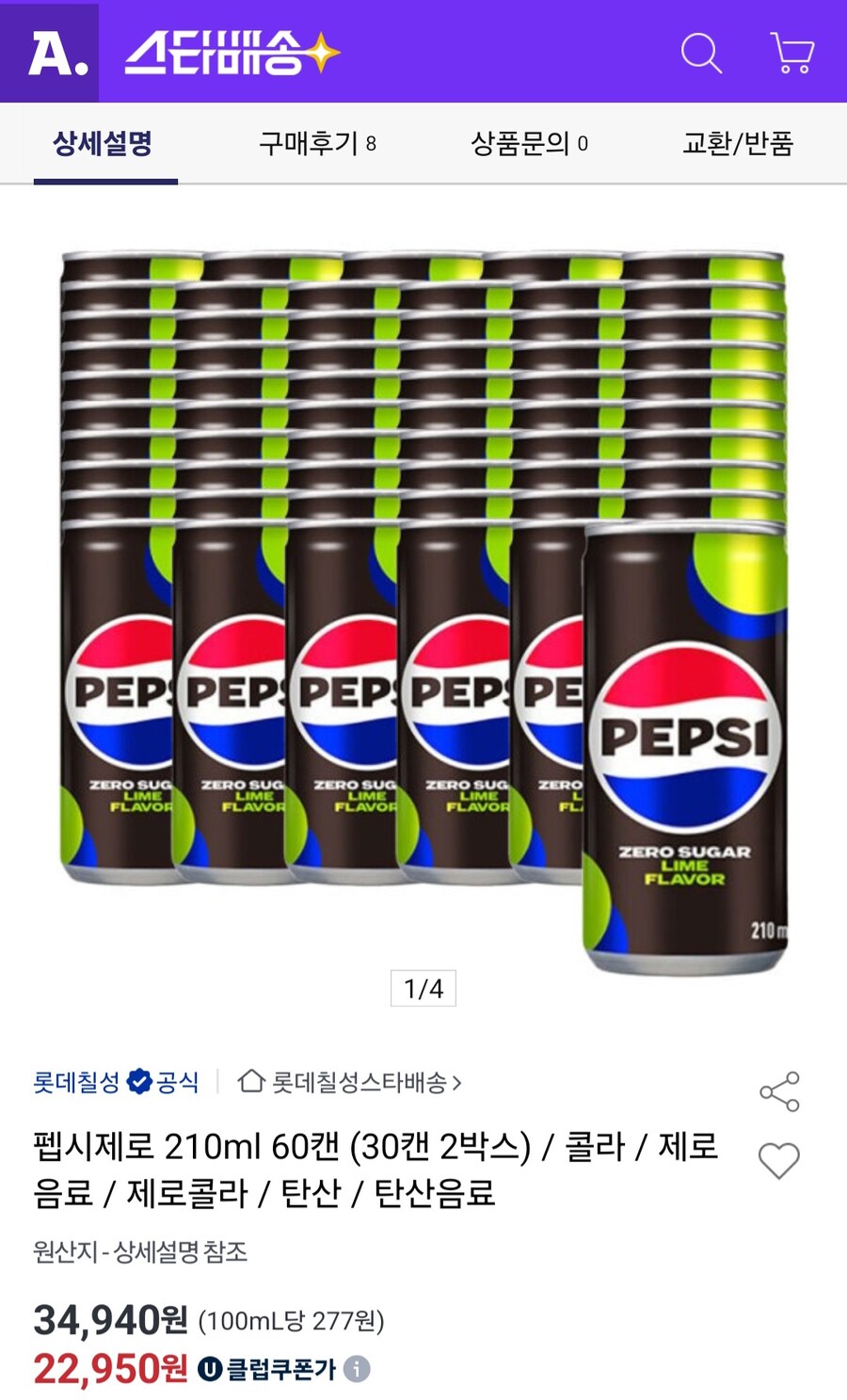Show info about 클럽쿠폰가
Screen dimensions: 847x1400
coord(357,1368)
